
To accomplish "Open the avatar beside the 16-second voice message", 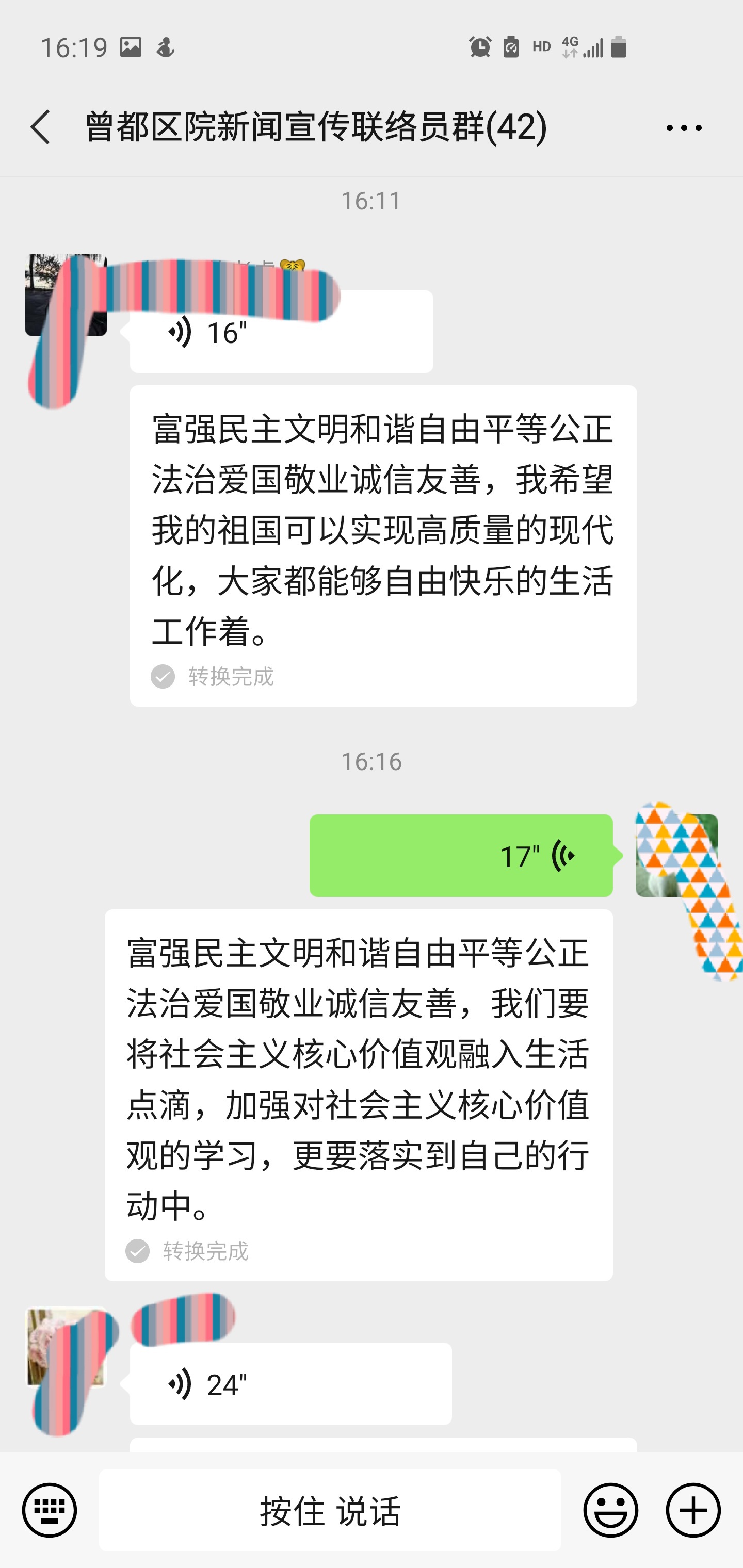I will 66,295.
